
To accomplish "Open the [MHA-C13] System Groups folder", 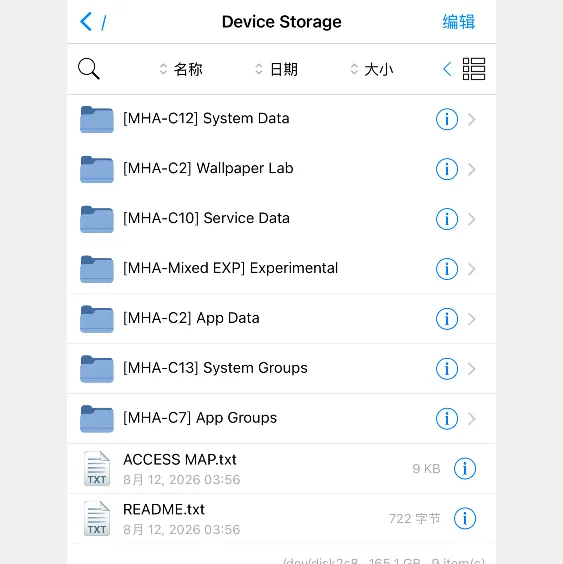I will (281, 369).
